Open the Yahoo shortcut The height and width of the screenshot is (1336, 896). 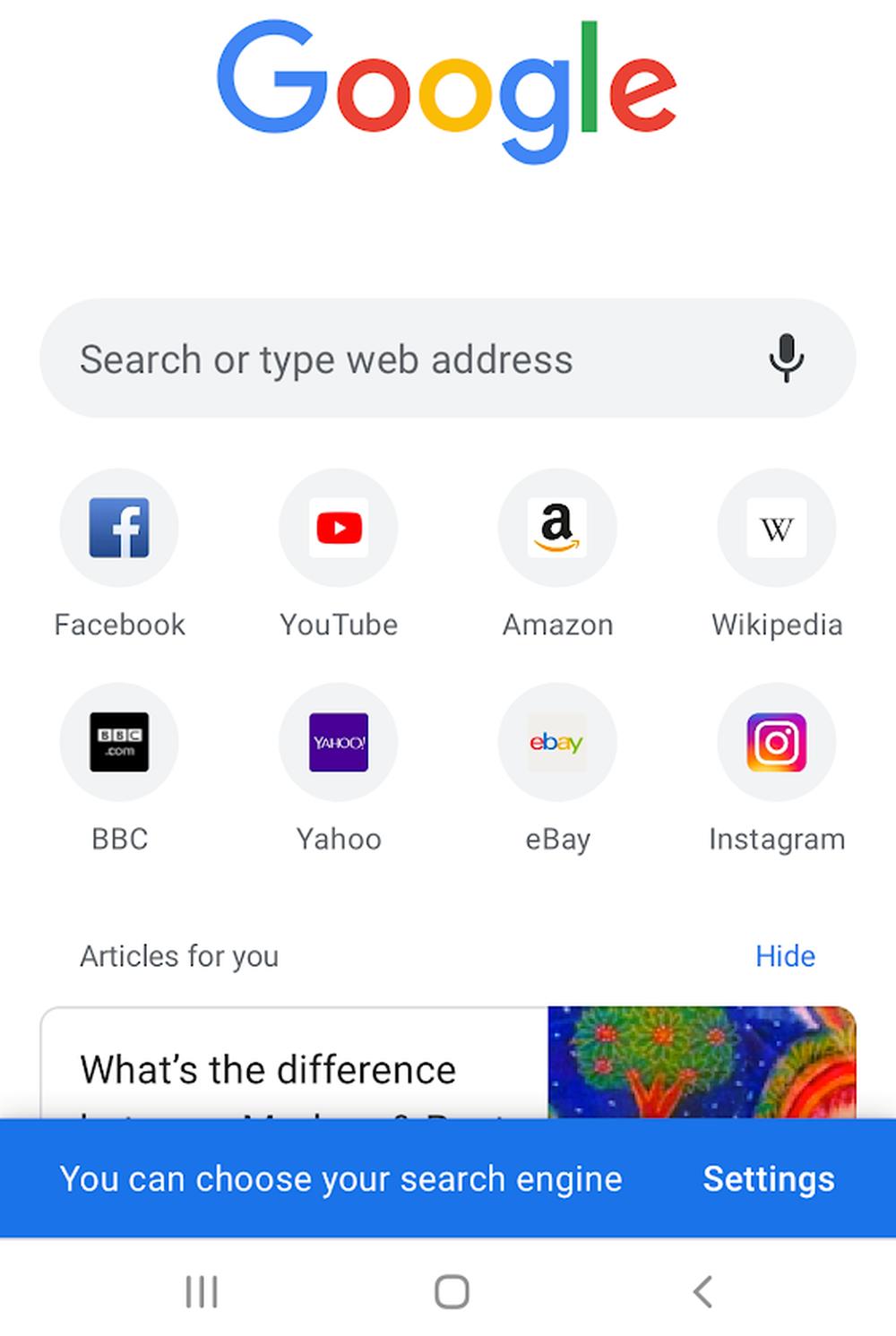click(x=339, y=742)
